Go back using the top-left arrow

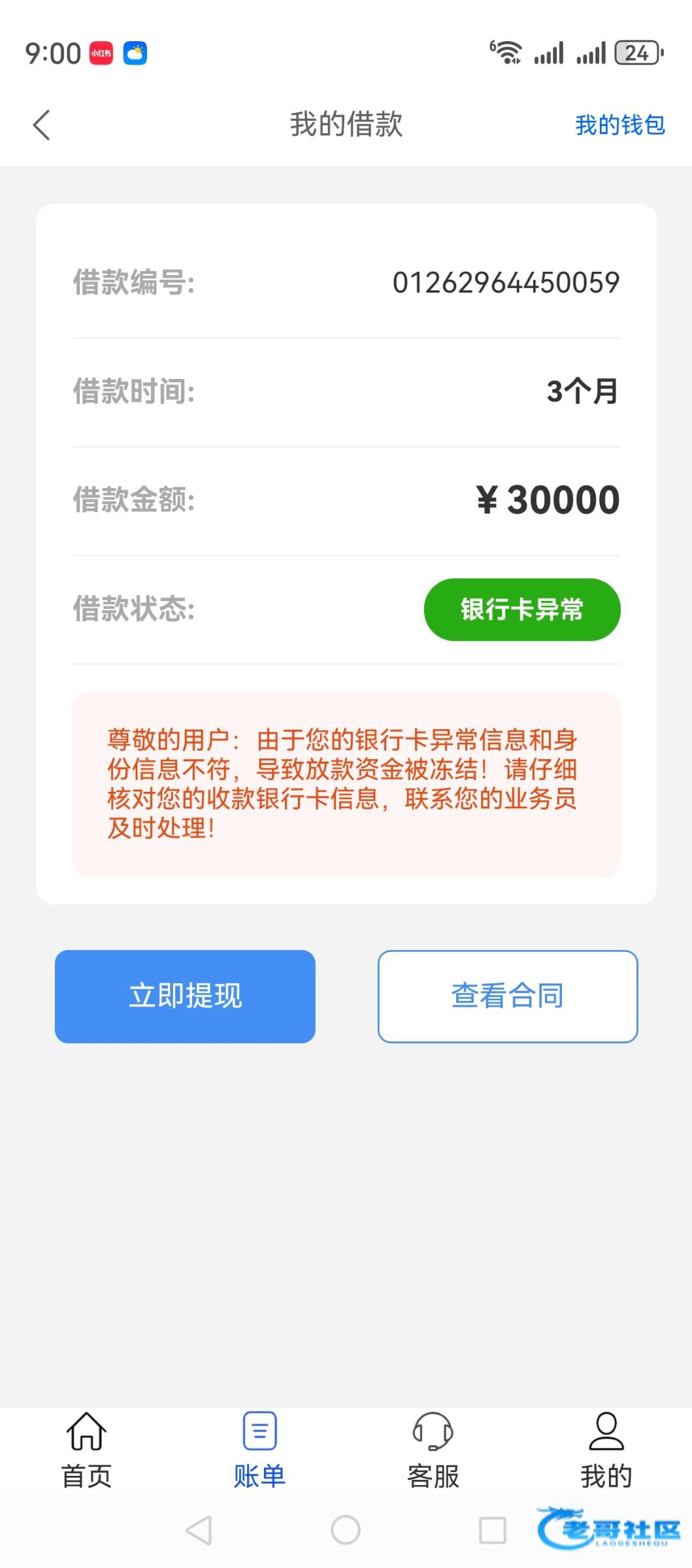42,125
